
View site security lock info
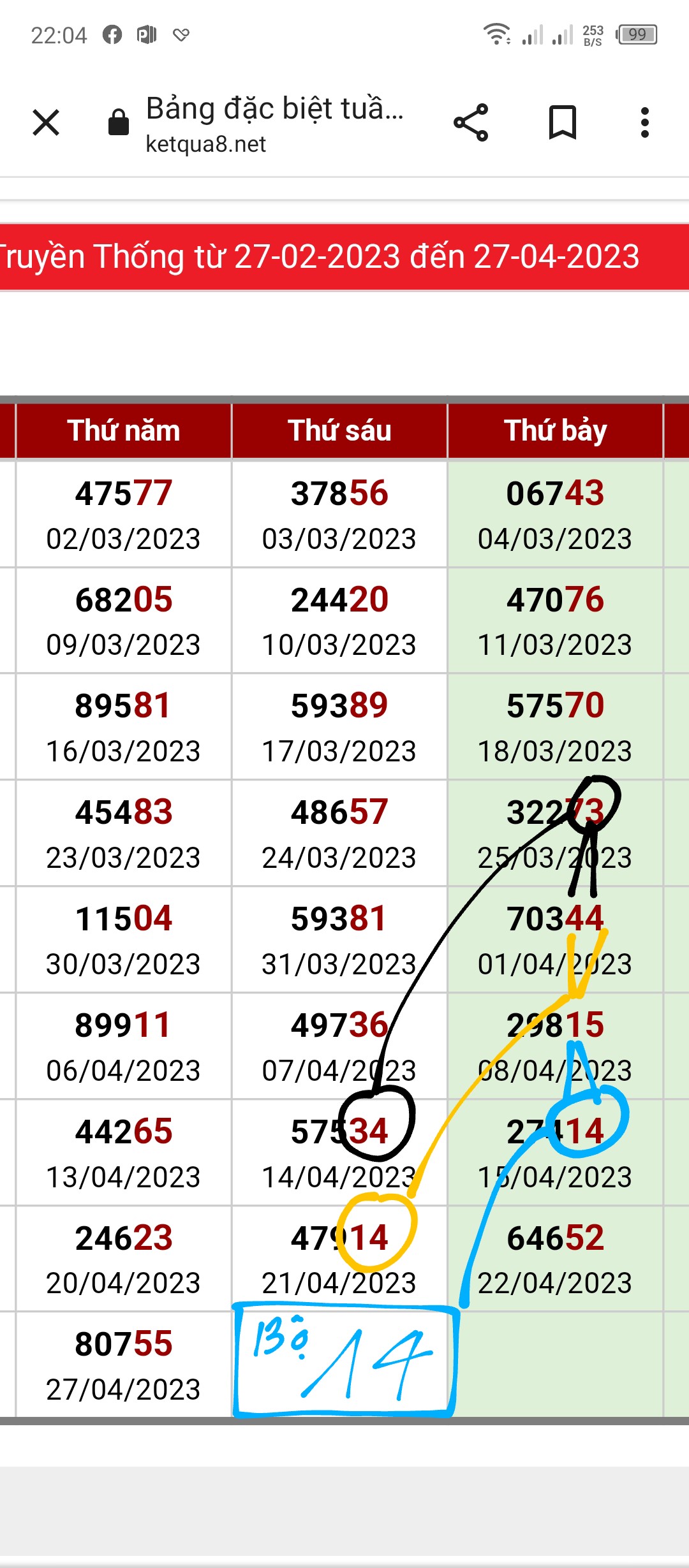tap(119, 122)
